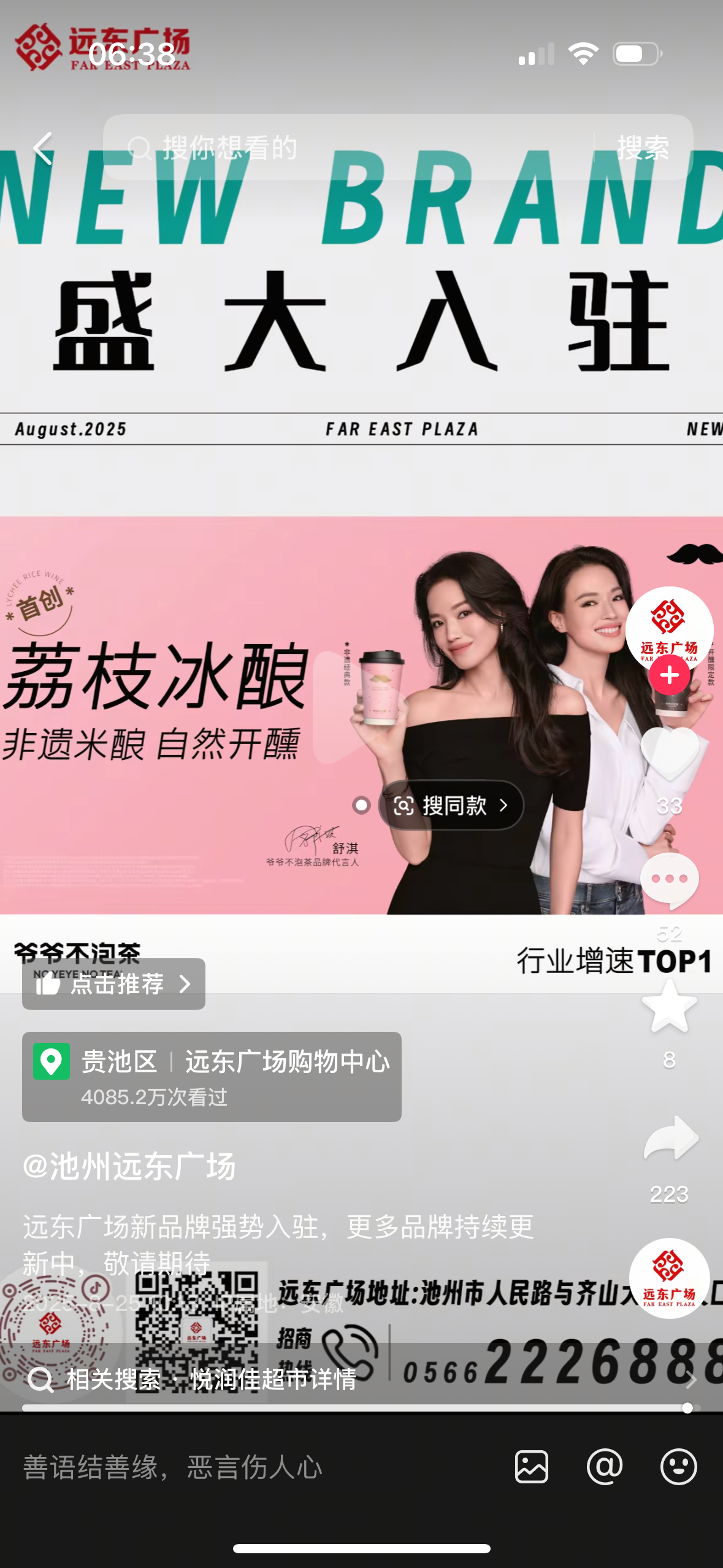This screenshot has height=1568, width=723.
Task: Tap the 搜索 button
Action: pyautogui.click(x=643, y=148)
